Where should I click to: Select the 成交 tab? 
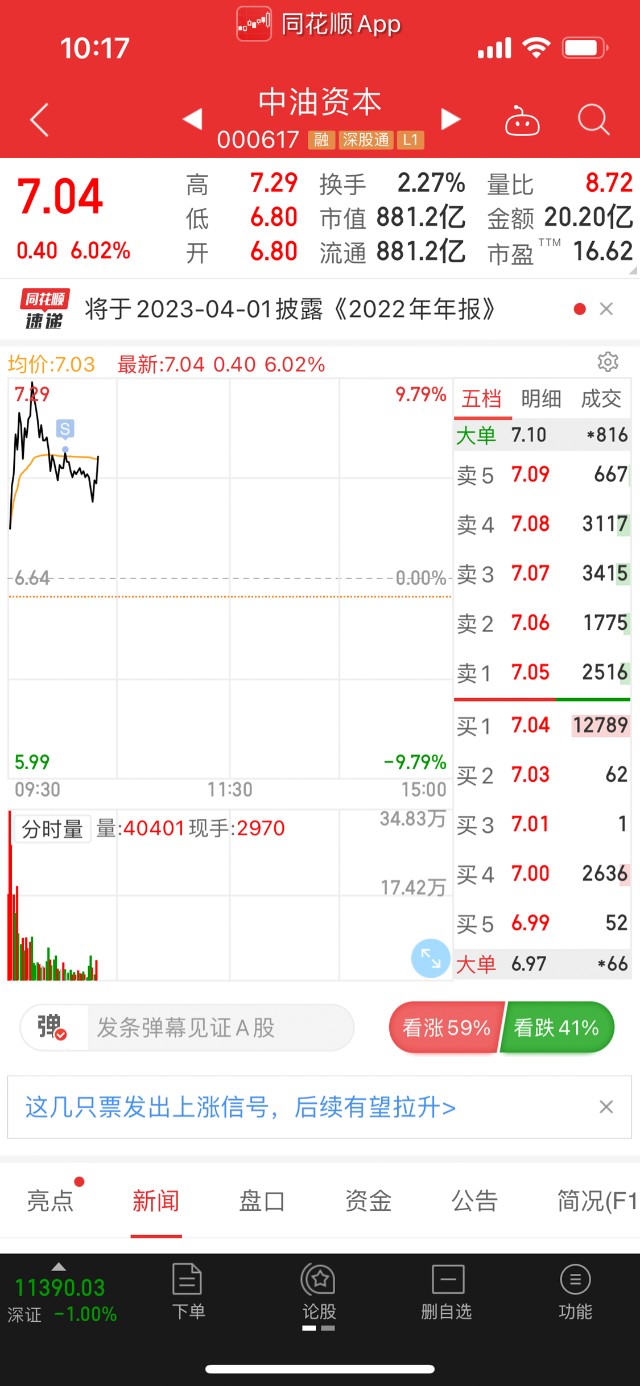[x=601, y=399]
